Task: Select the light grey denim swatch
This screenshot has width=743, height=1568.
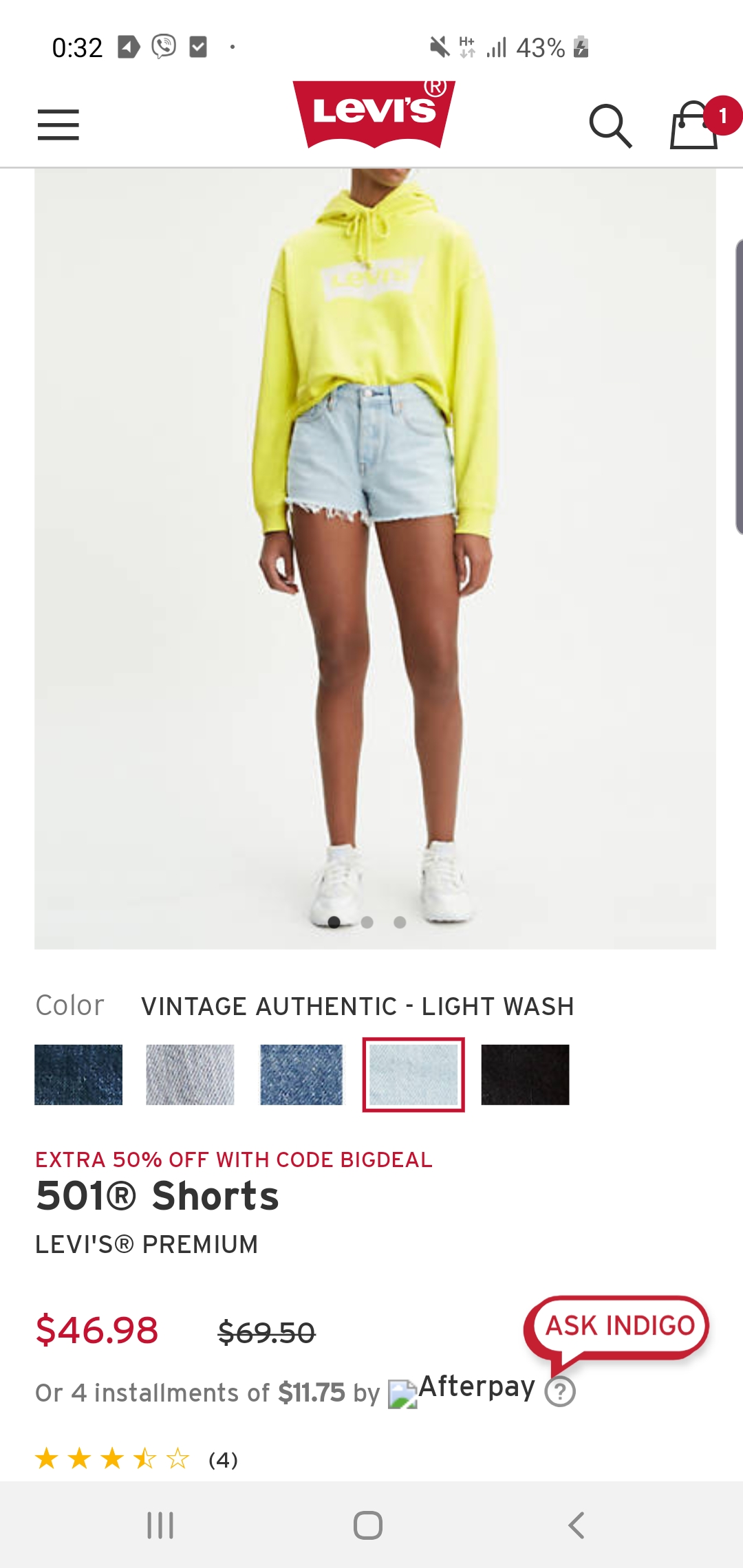Action: [x=190, y=1075]
